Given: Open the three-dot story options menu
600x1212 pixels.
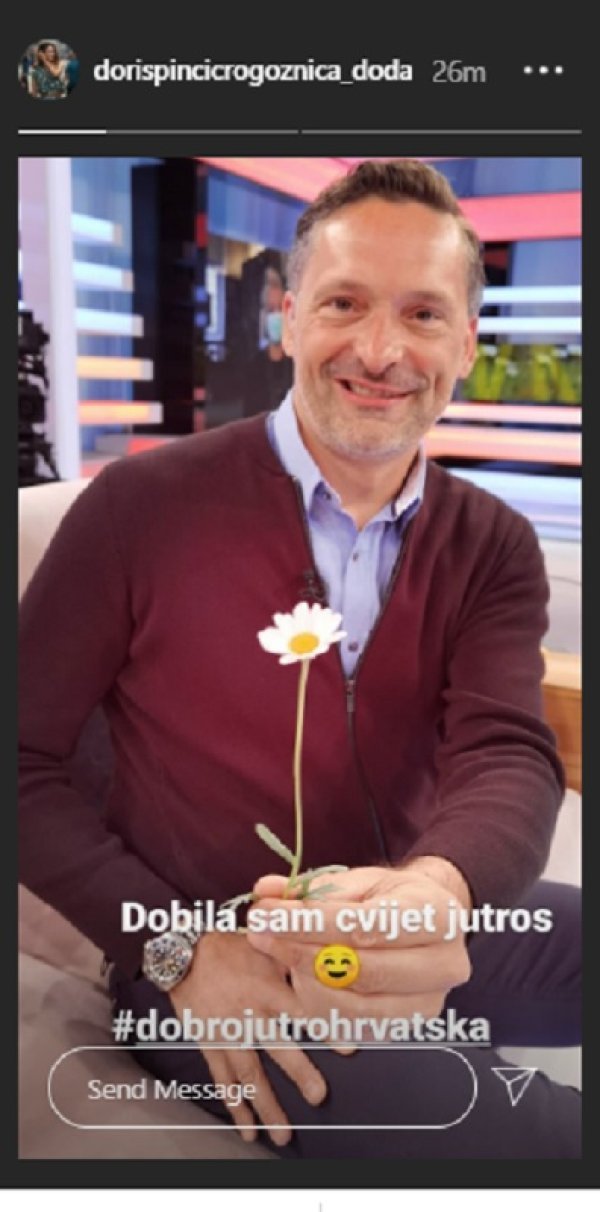Looking at the screenshot, I should point(543,71).
